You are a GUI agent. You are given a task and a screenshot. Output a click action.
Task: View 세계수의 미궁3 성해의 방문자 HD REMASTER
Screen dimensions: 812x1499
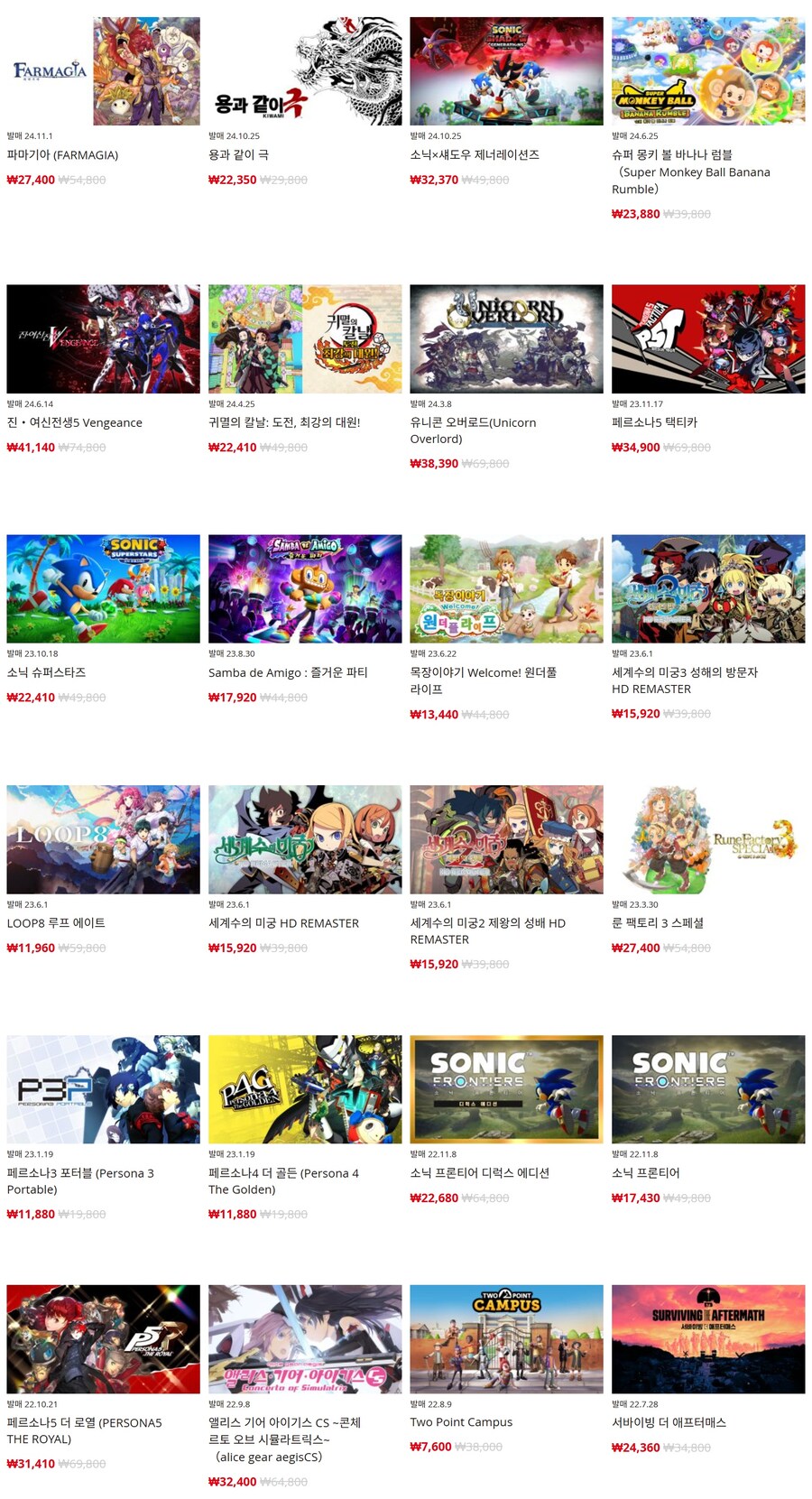708,589
